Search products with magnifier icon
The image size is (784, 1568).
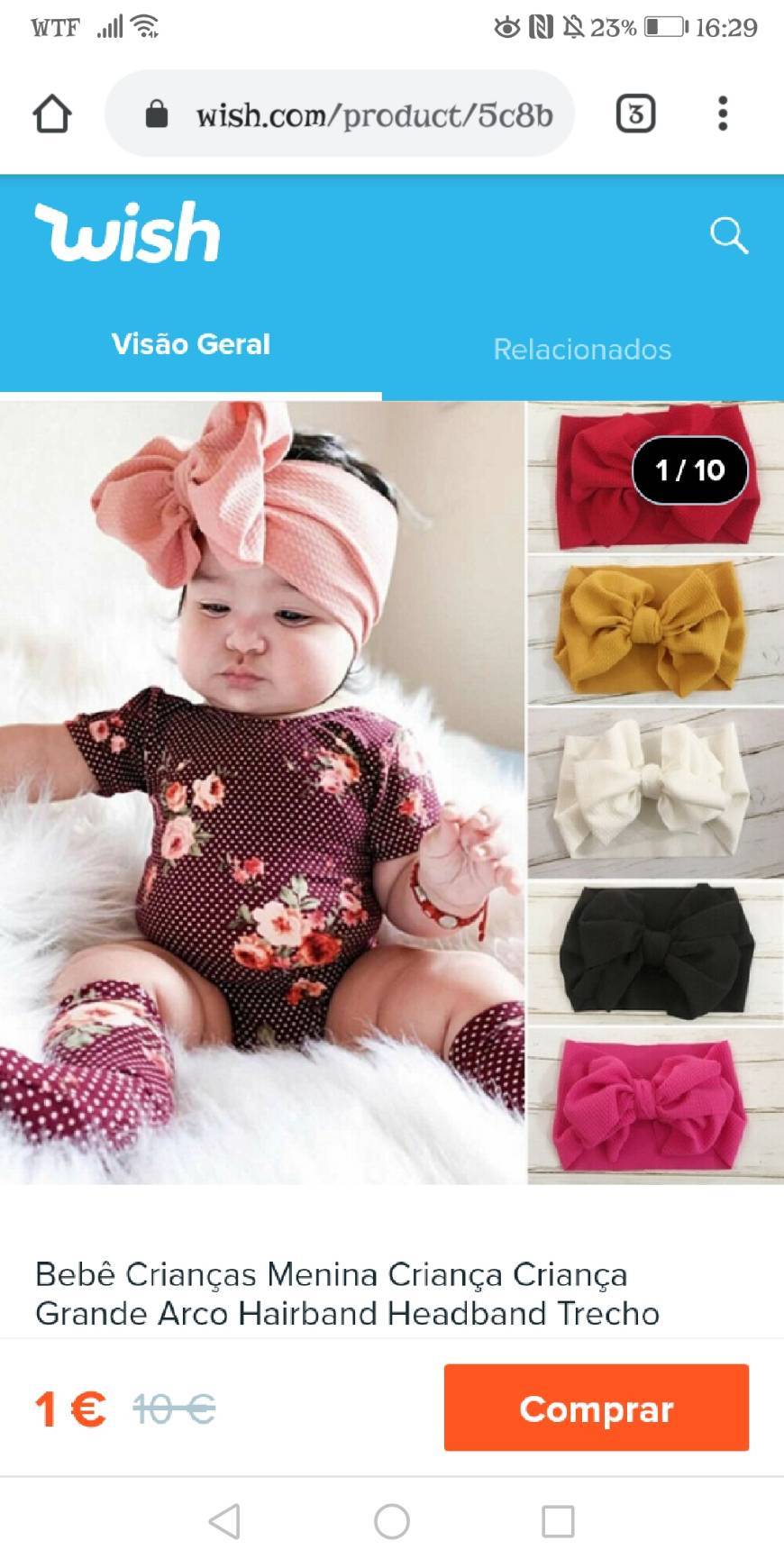pyautogui.click(x=728, y=235)
